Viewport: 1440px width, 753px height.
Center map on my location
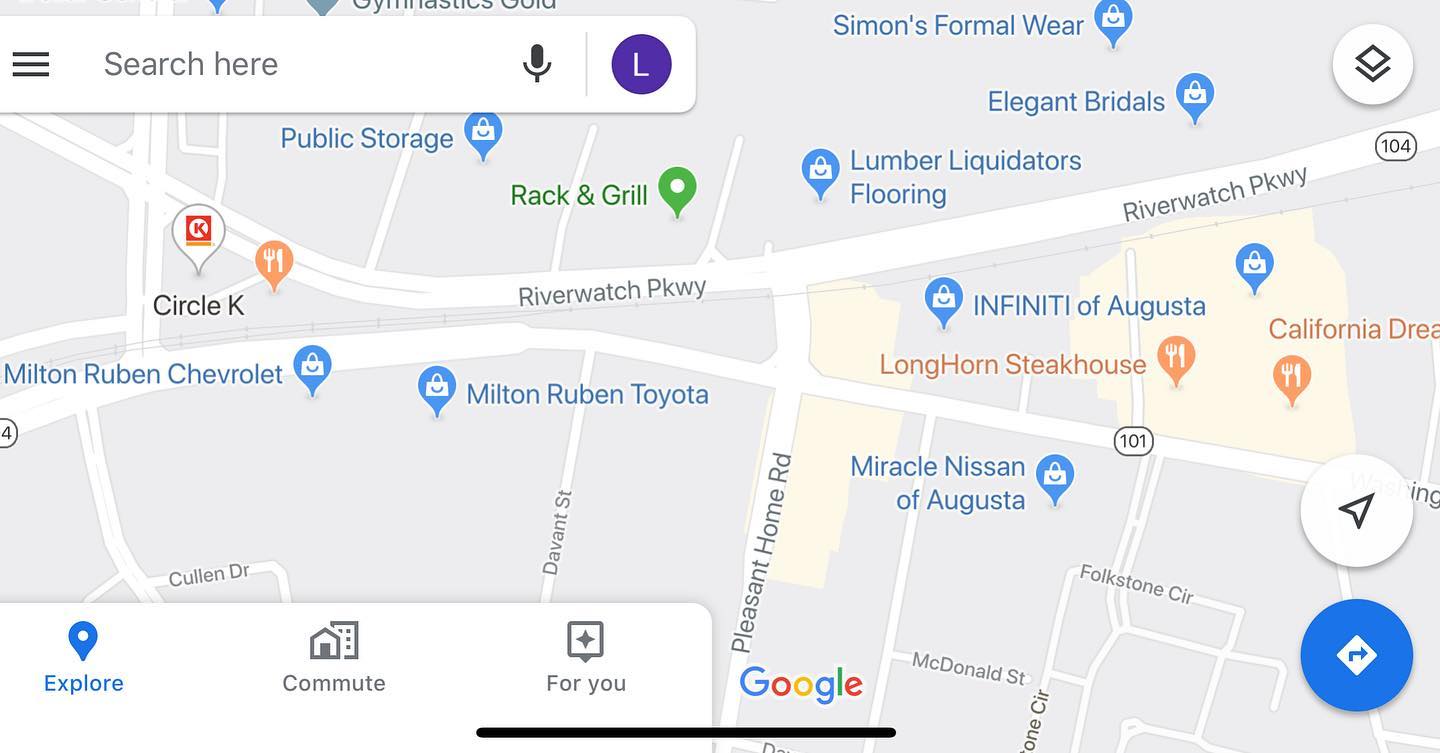pyautogui.click(x=1356, y=511)
